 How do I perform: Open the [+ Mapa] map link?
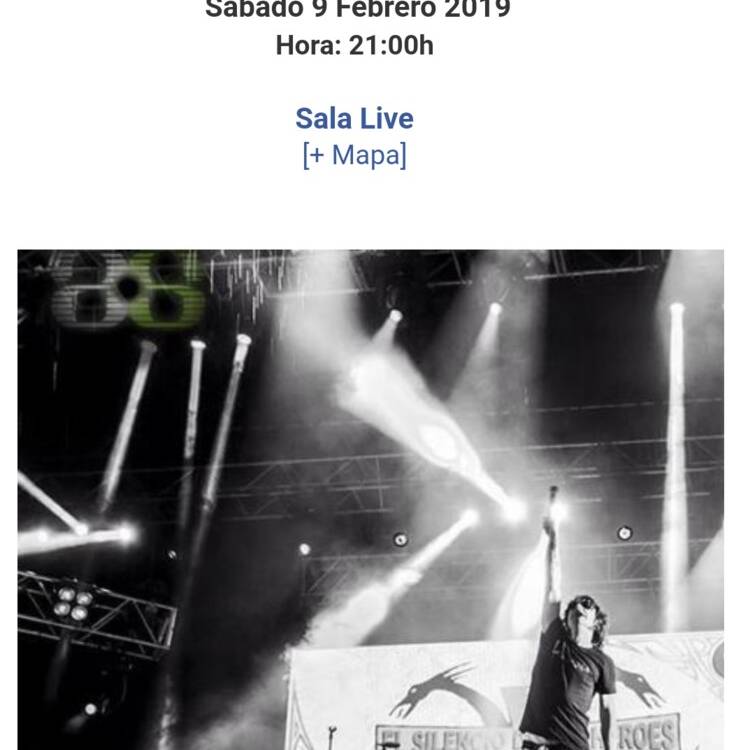tap(354, 156)
